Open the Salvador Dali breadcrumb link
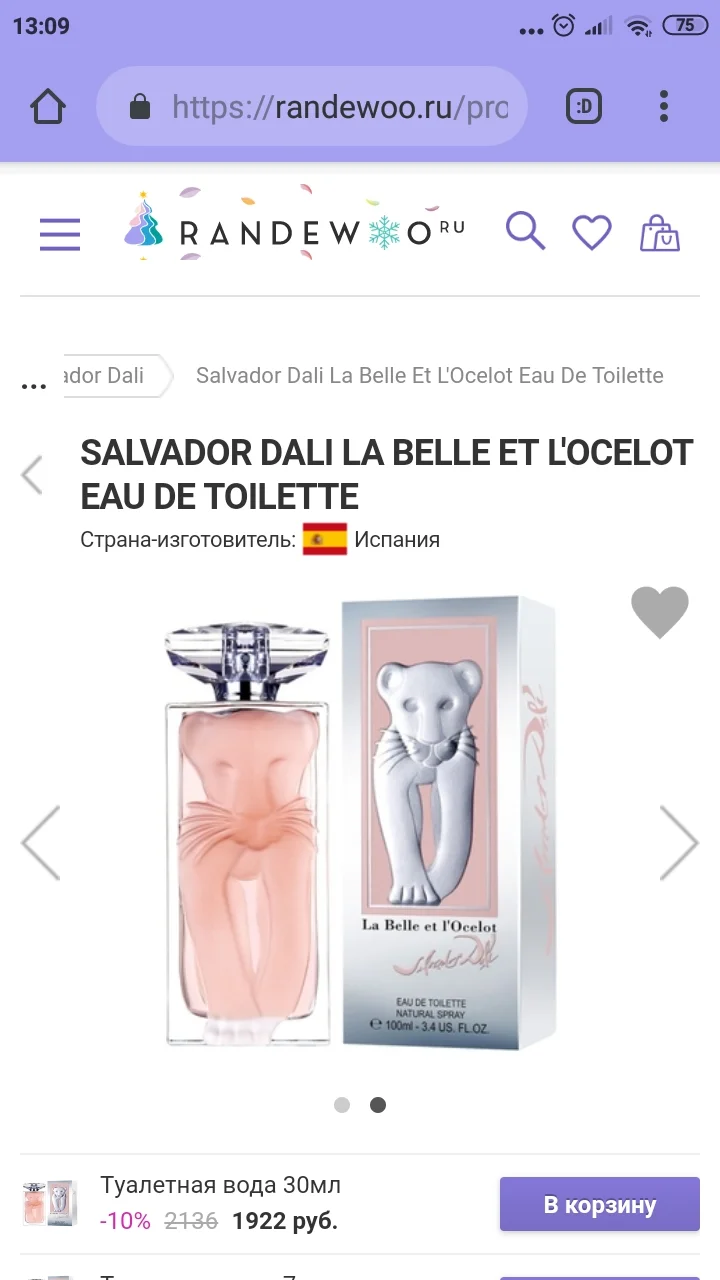Screen dimensions: 720x1280 105,376
